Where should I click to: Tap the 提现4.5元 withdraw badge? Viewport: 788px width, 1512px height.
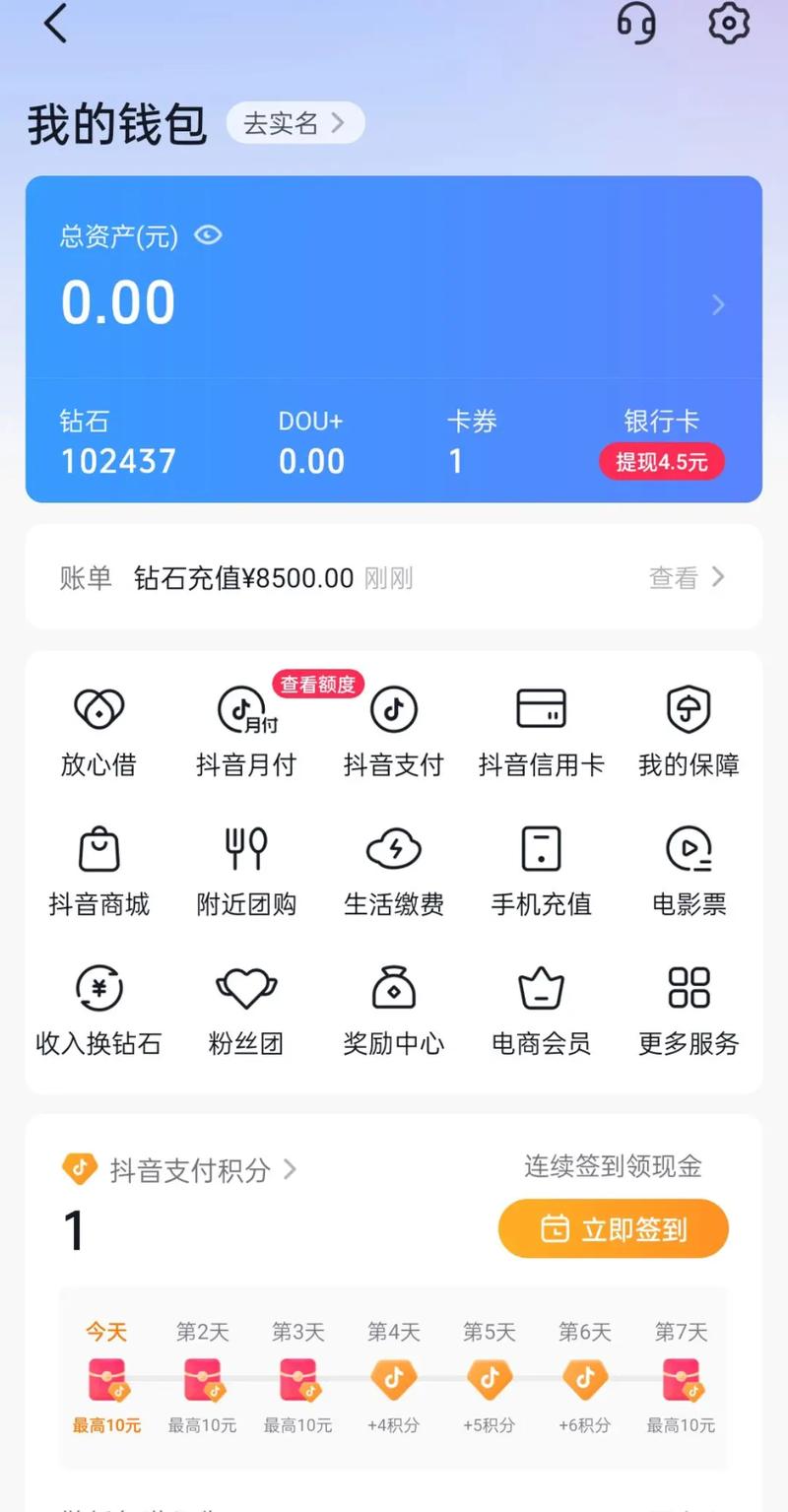661,462
